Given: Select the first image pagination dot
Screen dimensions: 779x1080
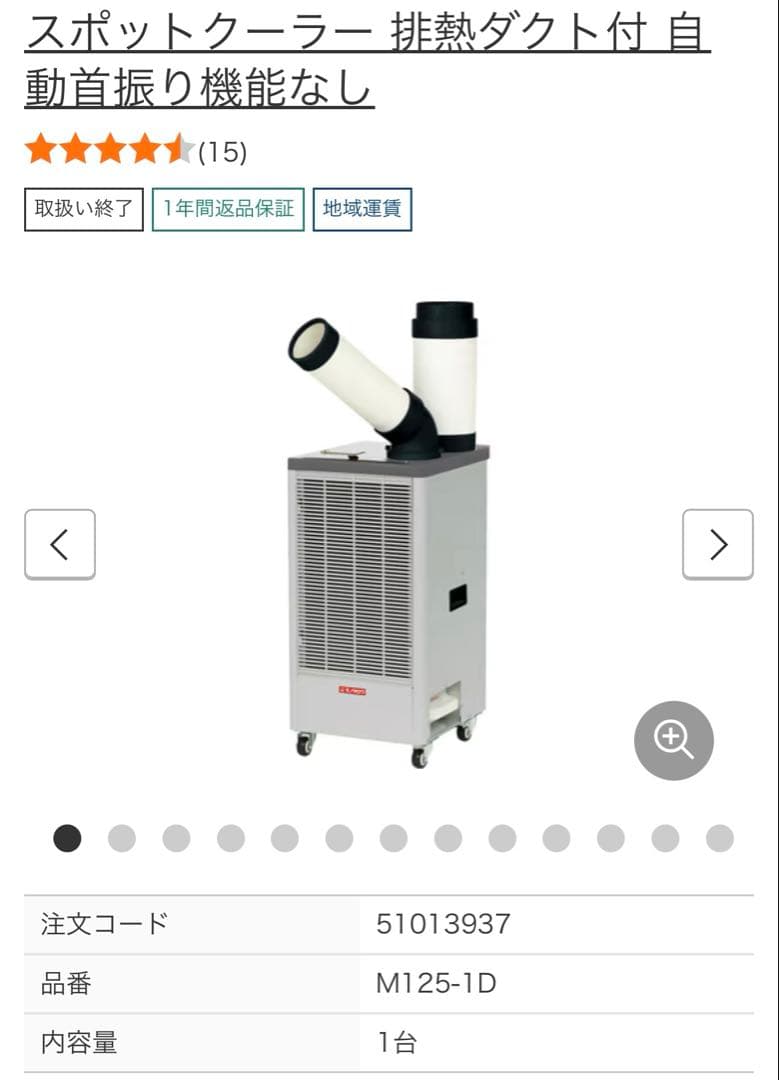Looking at the screenshot, I should tap(67, 838).
